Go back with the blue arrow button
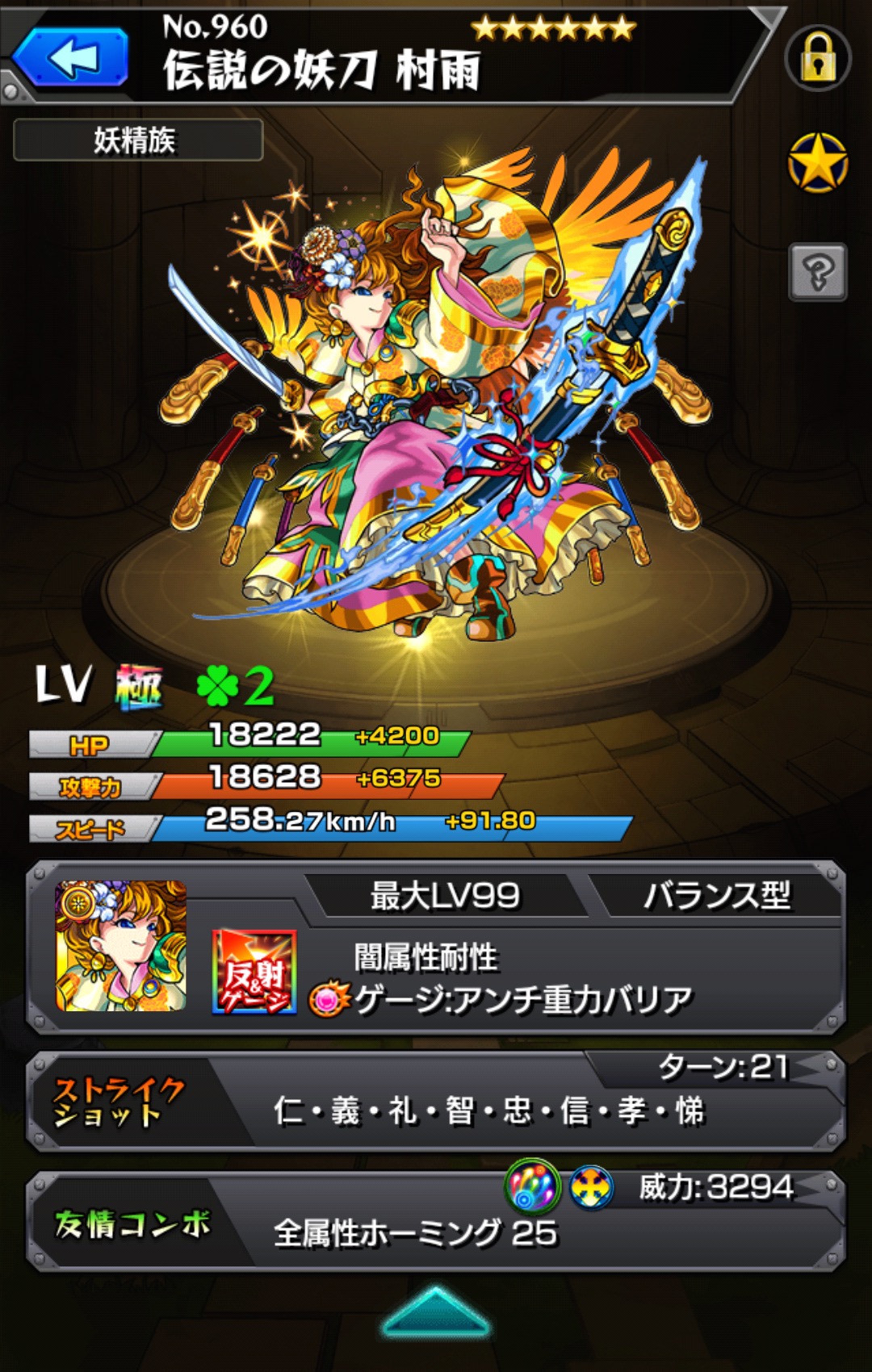The image size is (872, 1372). 73,58
